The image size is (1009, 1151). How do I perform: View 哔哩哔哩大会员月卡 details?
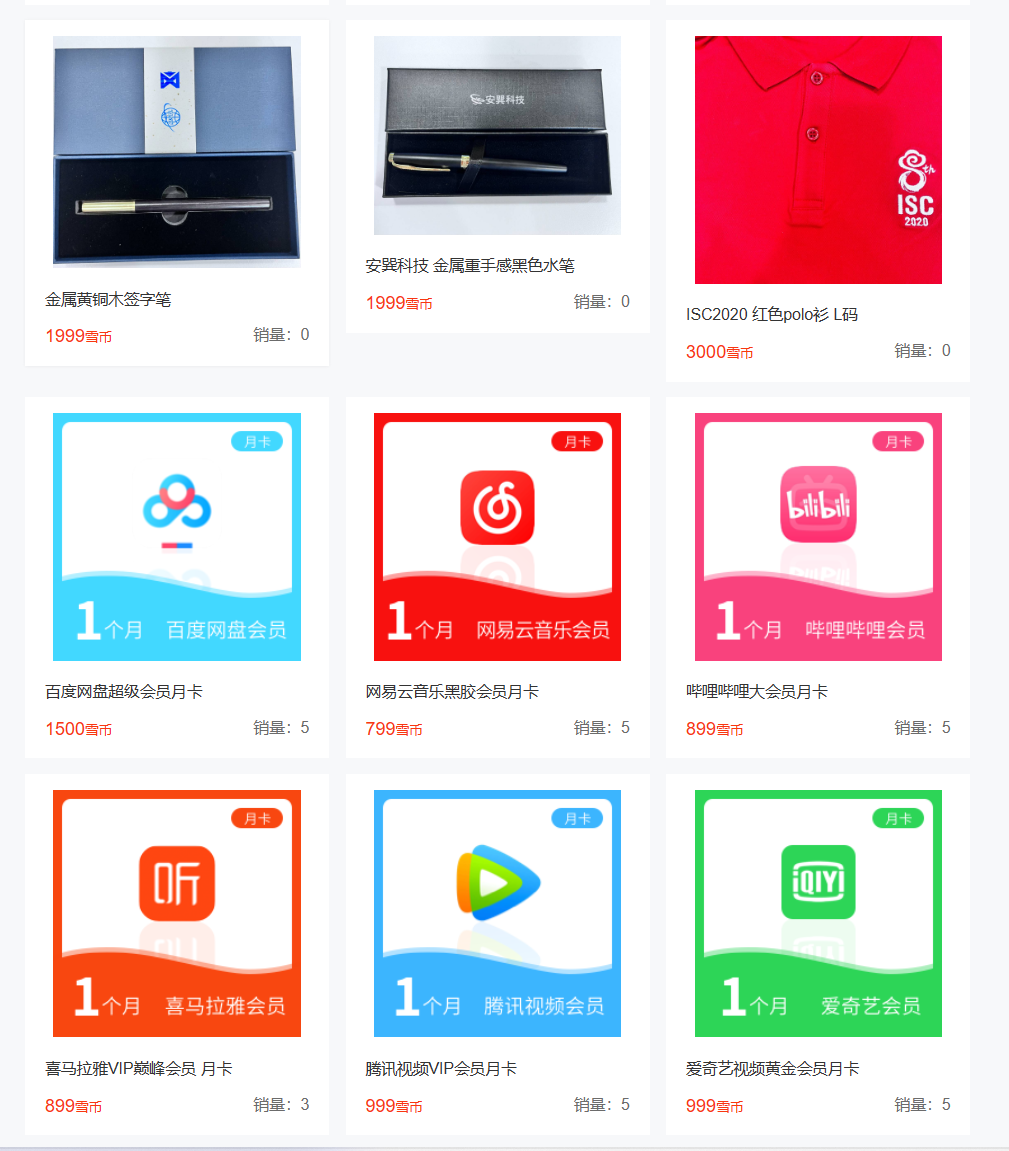[x=818, y=537]
